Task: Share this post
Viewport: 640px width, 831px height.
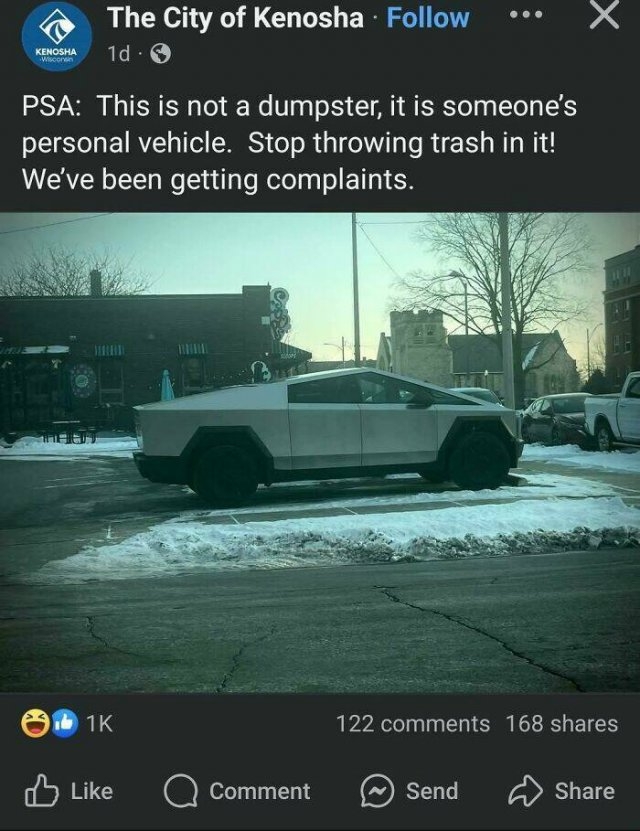Action: coord(561,790)
